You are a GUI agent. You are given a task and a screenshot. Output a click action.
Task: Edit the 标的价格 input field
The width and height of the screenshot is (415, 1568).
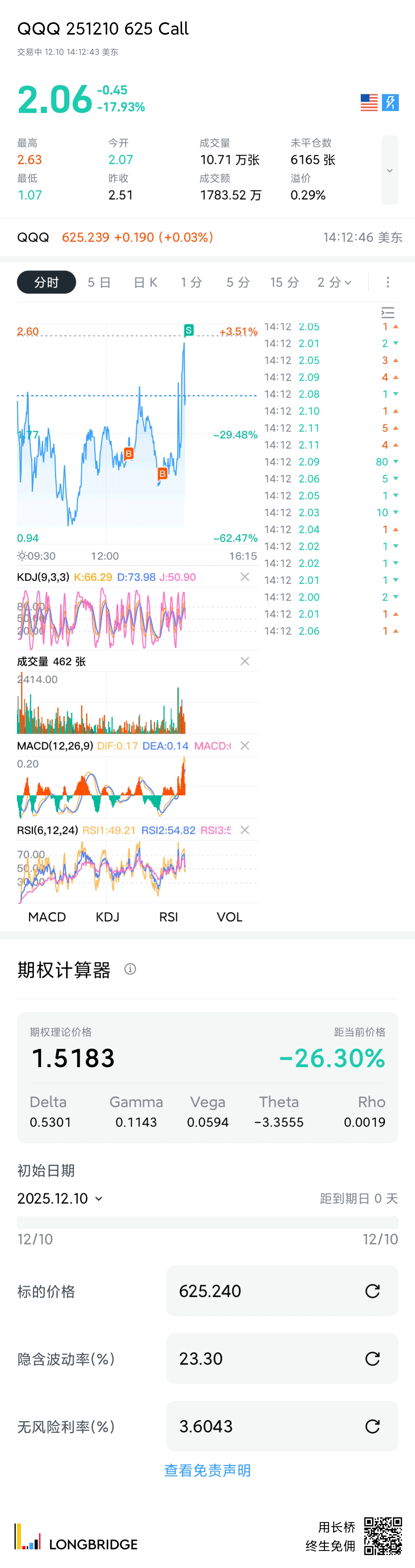(x=262, y=1291)
